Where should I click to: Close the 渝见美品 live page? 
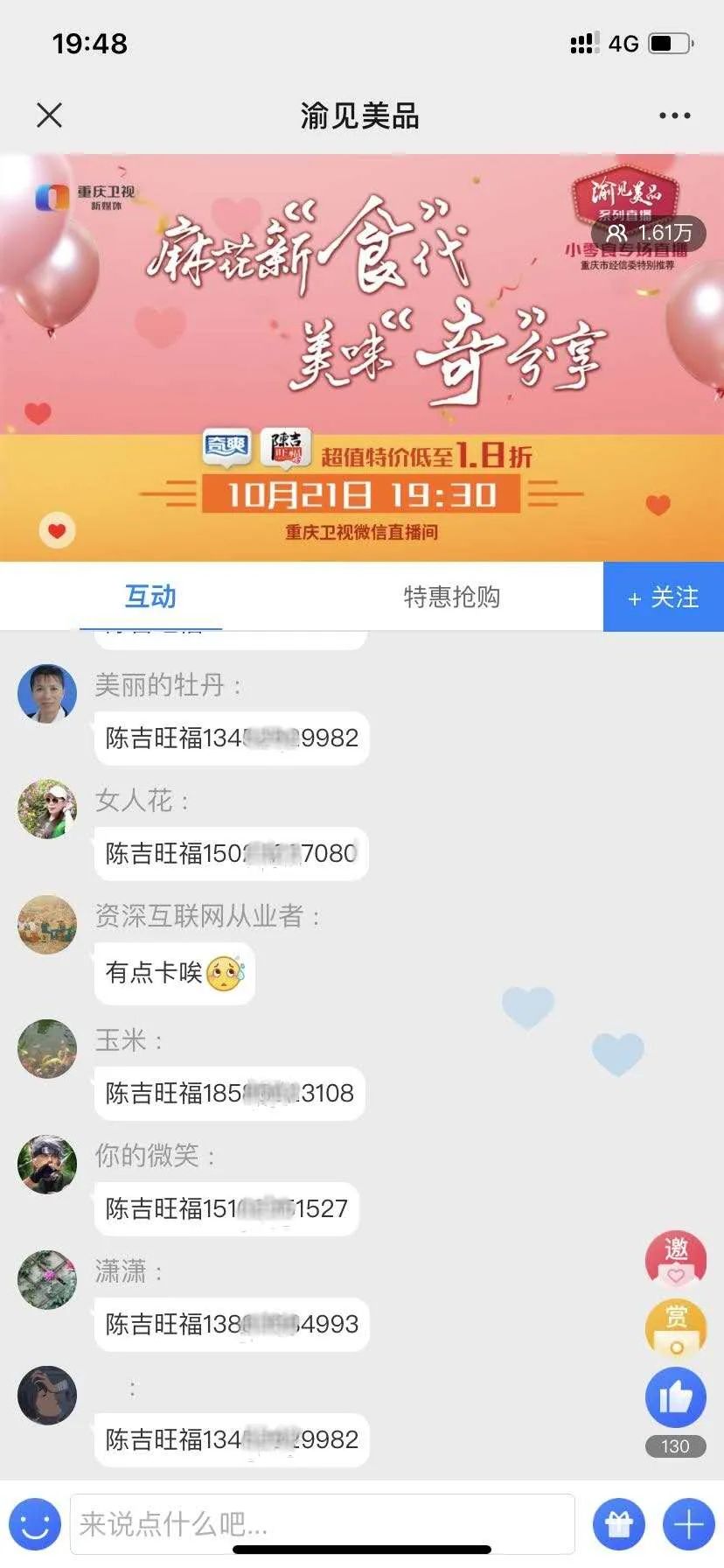(x=50, y=115)
